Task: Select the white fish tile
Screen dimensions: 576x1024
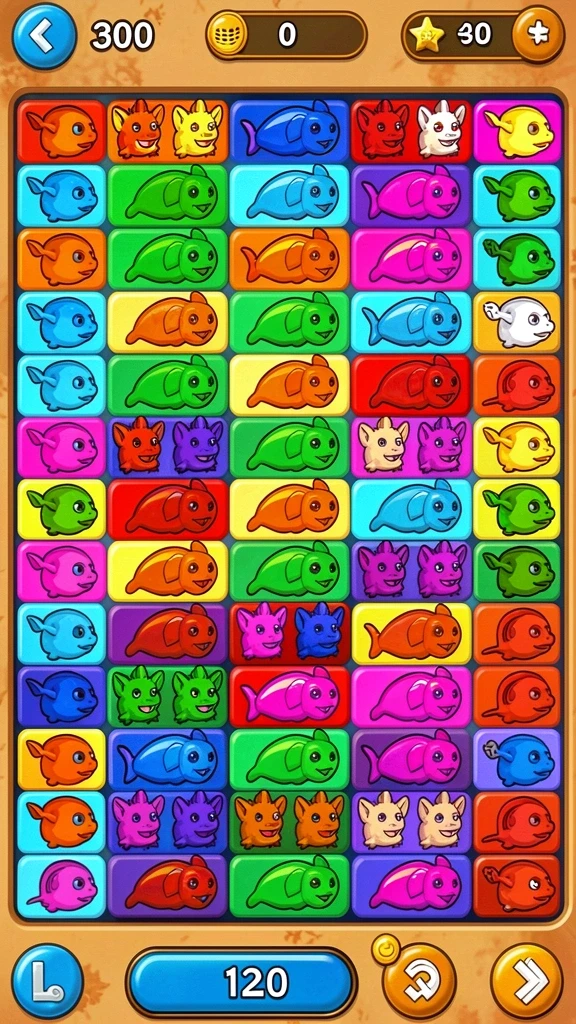Action: pos(517,322)
